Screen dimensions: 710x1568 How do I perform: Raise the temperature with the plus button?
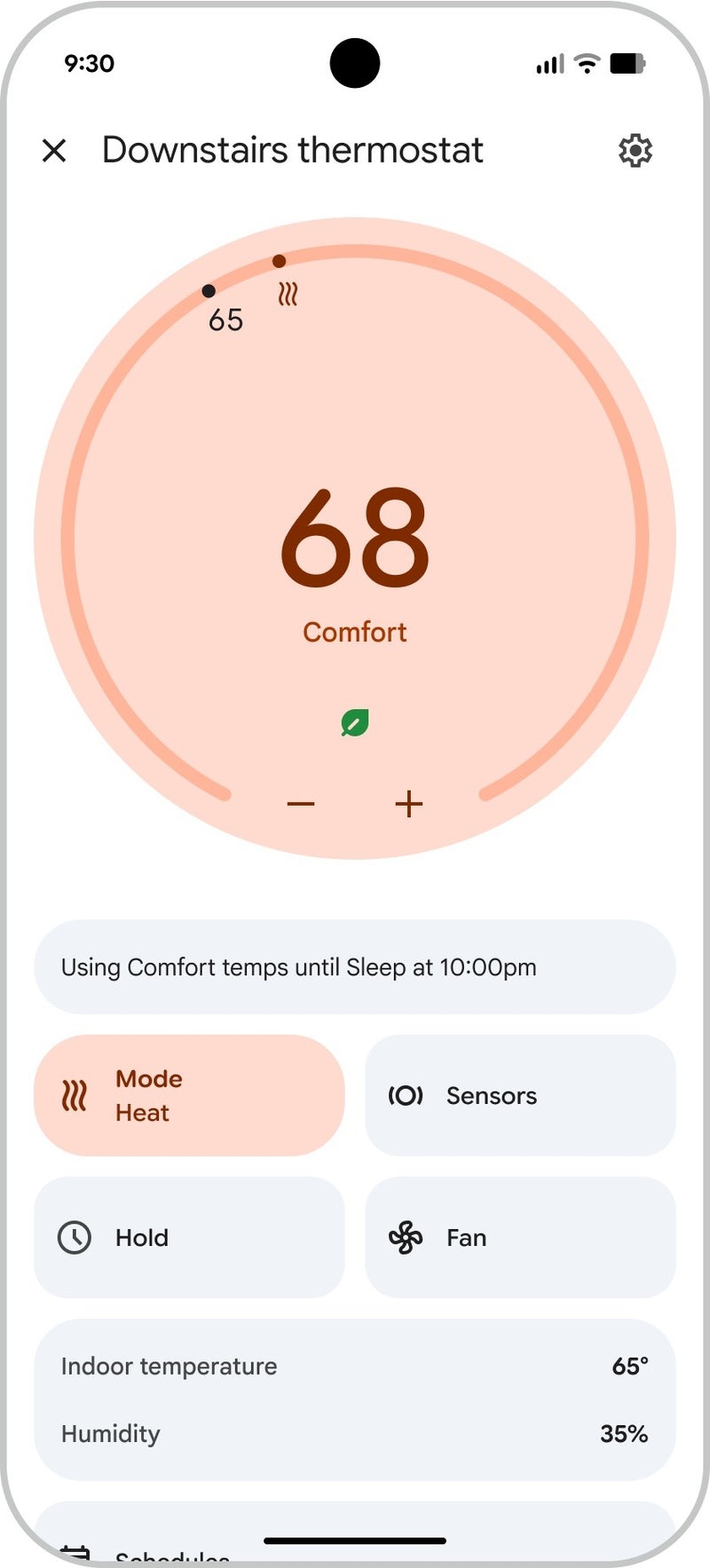coord(408,804)
